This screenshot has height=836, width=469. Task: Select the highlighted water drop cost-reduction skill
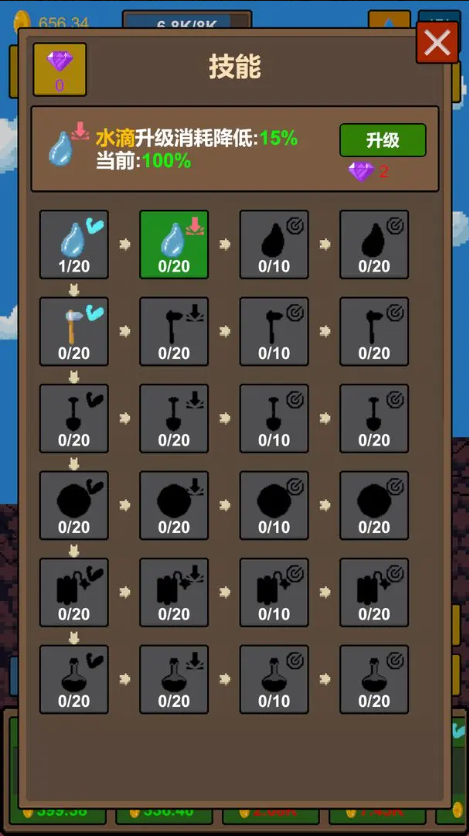coord(174,244)
